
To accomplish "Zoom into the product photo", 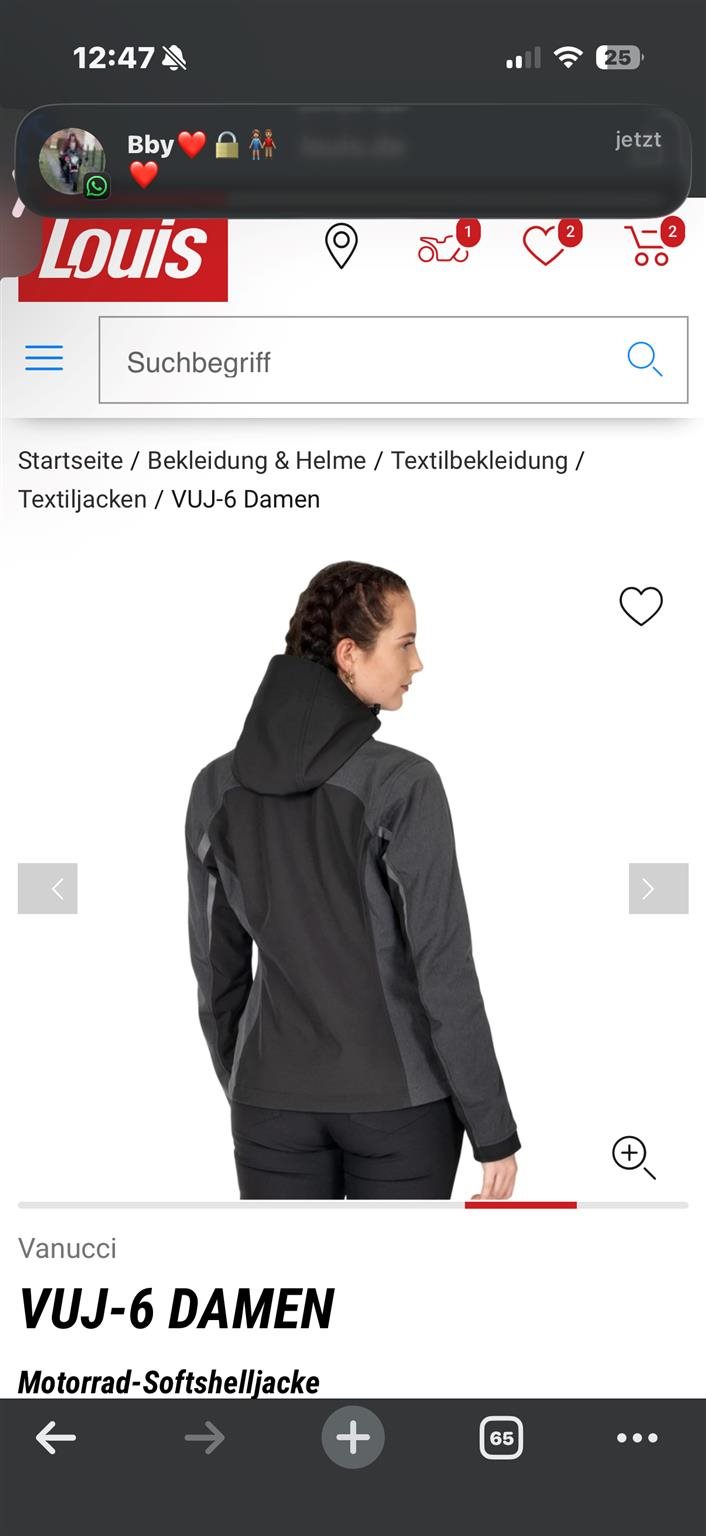I will [x=633, y=1157].
